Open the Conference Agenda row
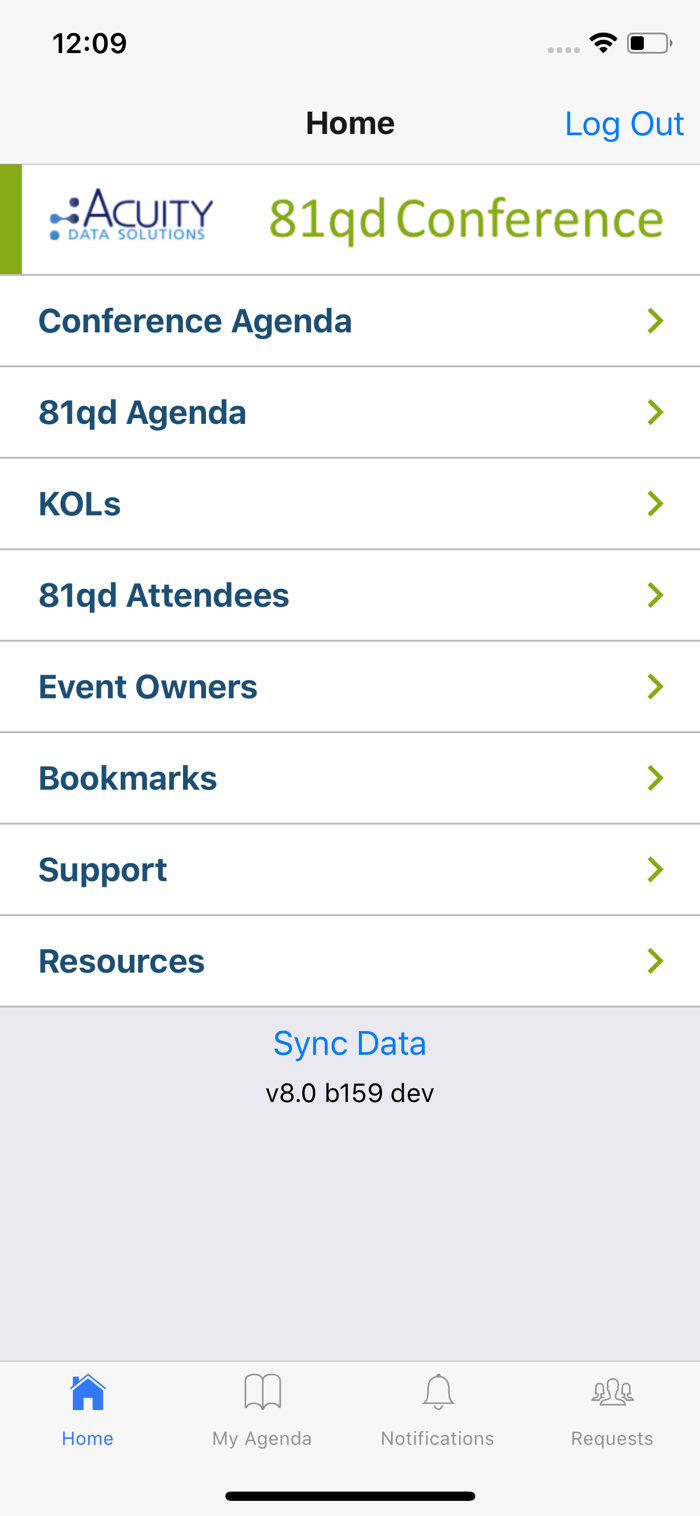The image size is (700, 1516). tap(350, 321)
